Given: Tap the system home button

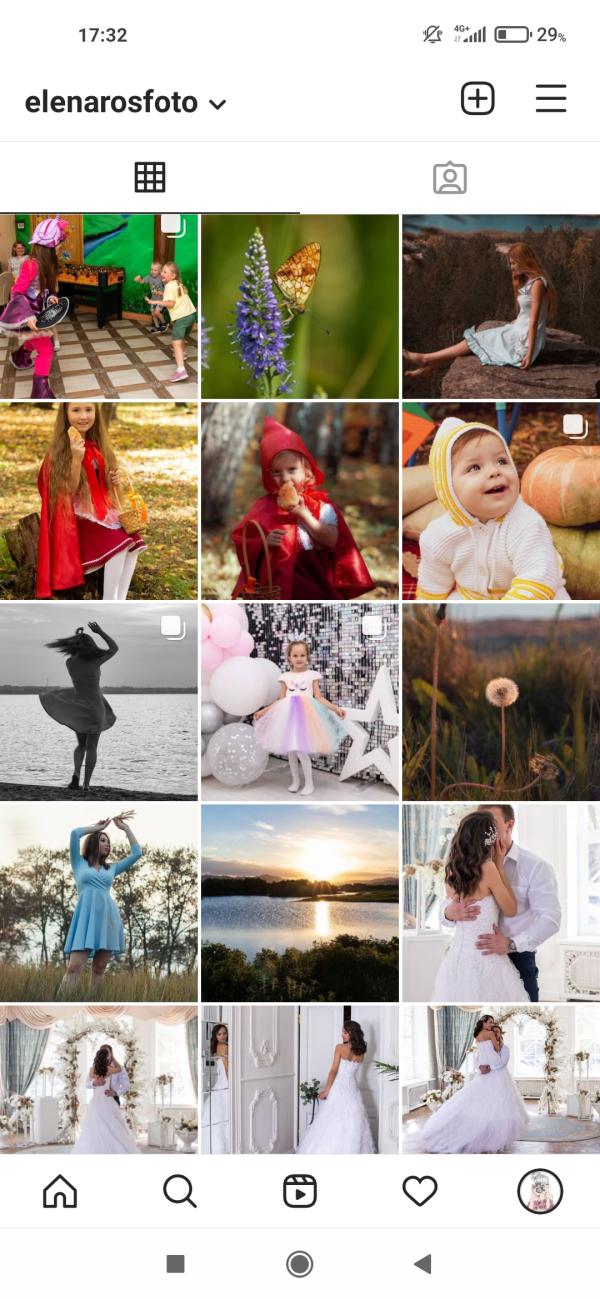Looking at the screenshot, I should point(299,1264).
